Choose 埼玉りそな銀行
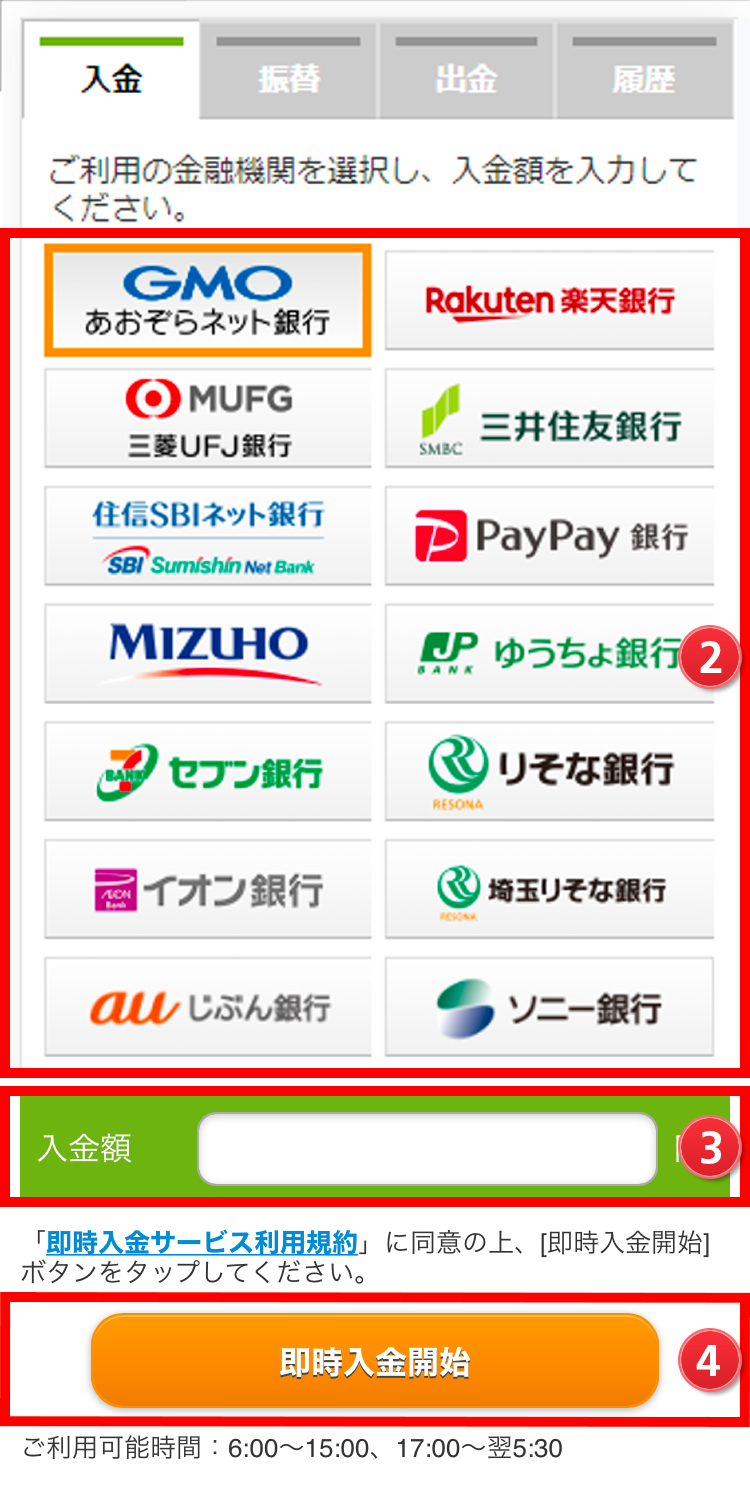The height and width of the screenshot is (1500, 750). pos(549,888)
